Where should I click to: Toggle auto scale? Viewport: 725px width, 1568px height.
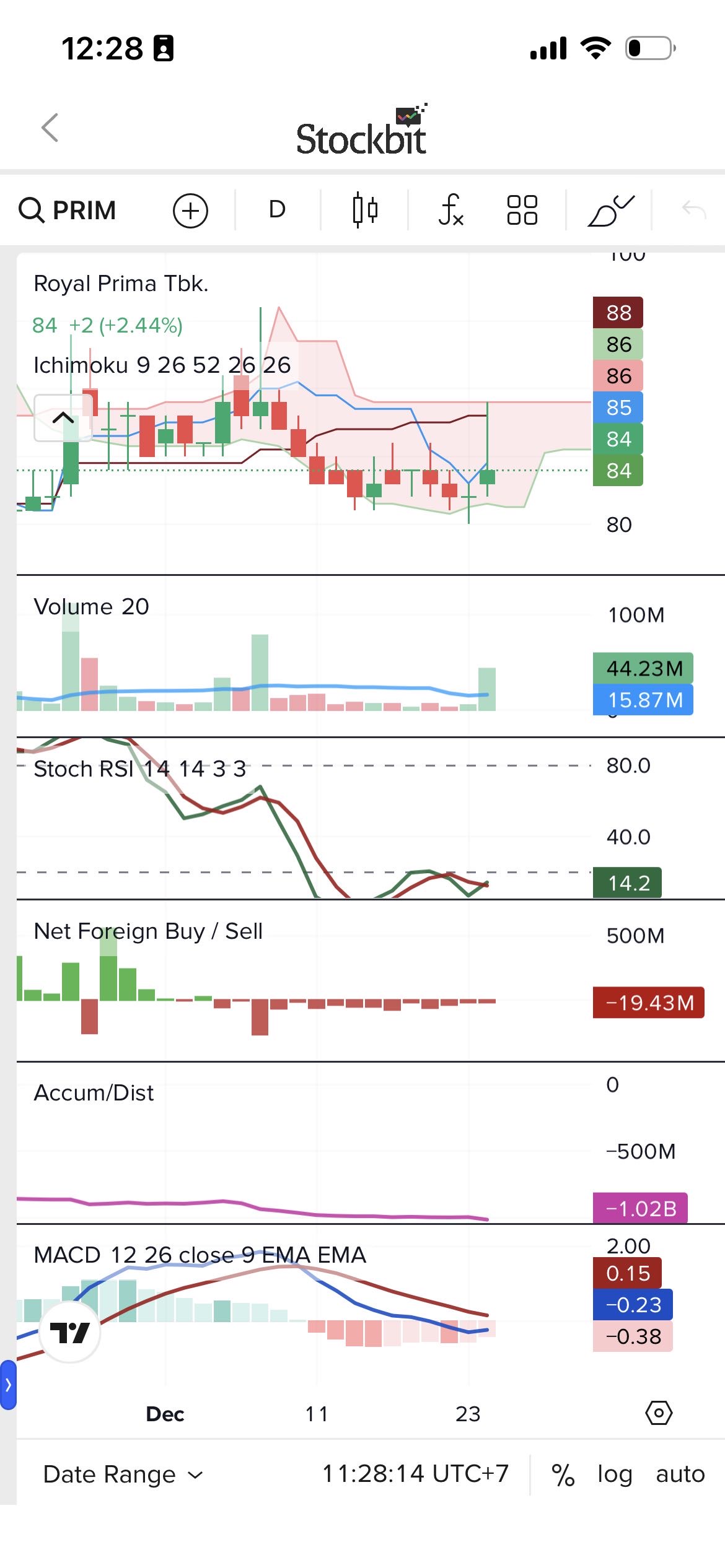[680, 1474]
